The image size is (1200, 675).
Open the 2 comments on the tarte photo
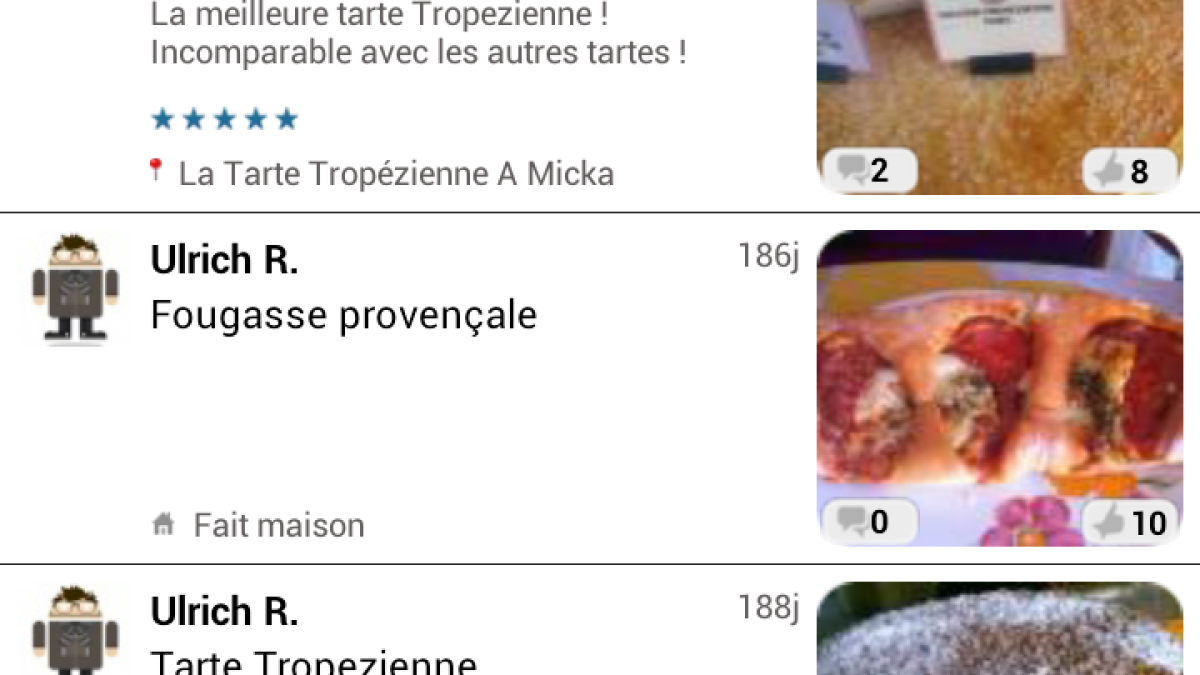coord(868,171)
